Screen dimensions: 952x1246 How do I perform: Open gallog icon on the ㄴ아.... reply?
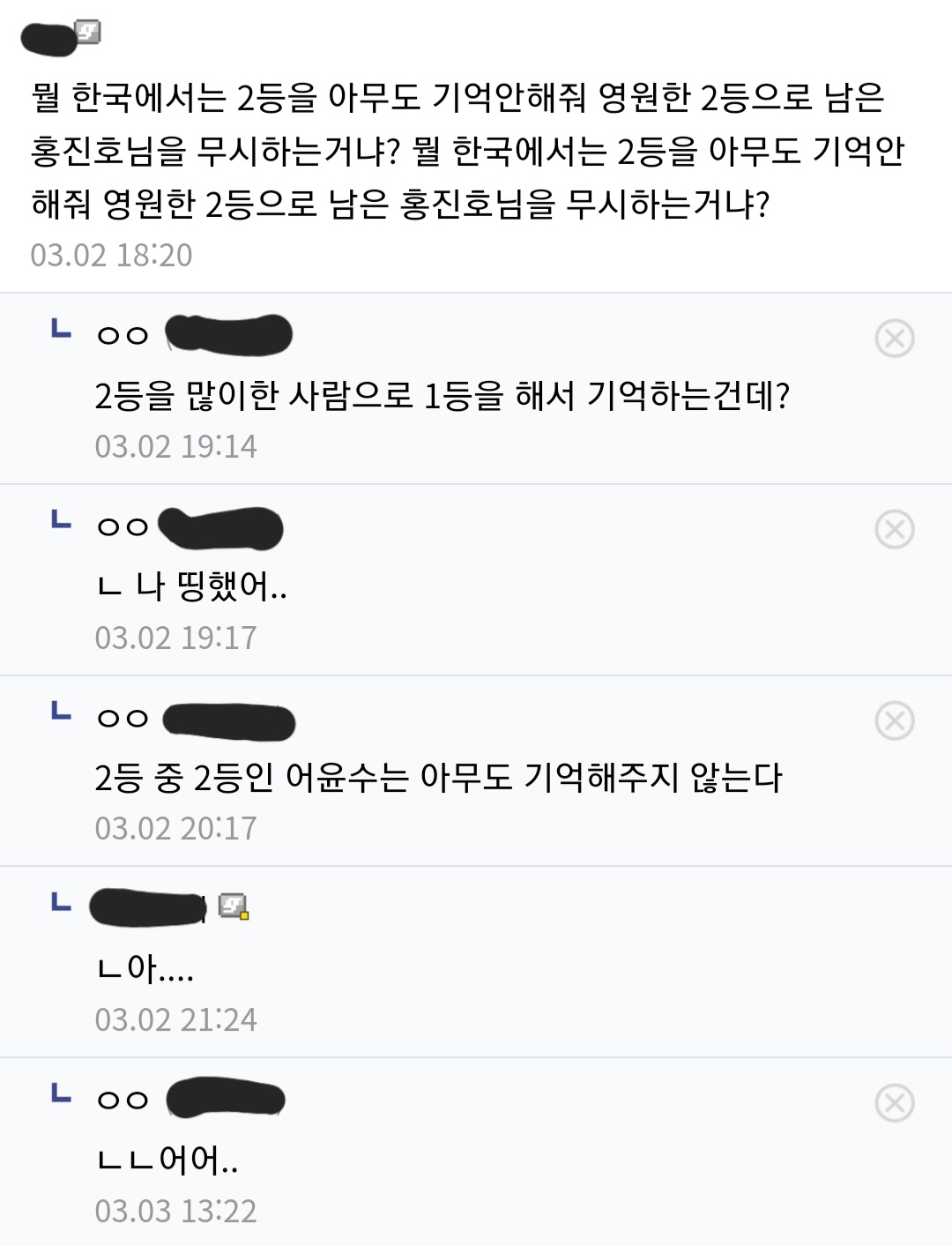[x=234, y=906]
